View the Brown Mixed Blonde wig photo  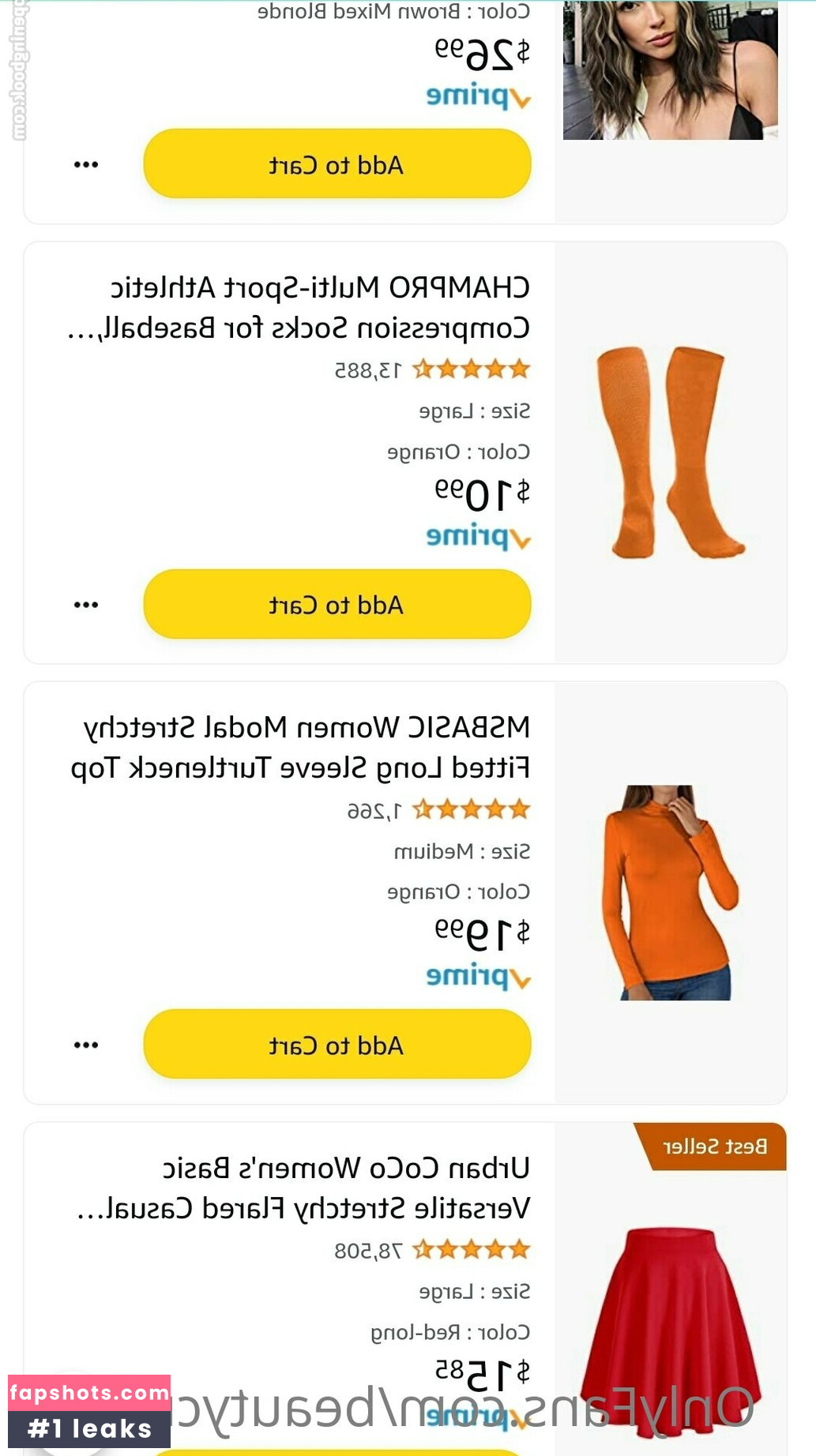pyautogui.click(x=670, y=71)
